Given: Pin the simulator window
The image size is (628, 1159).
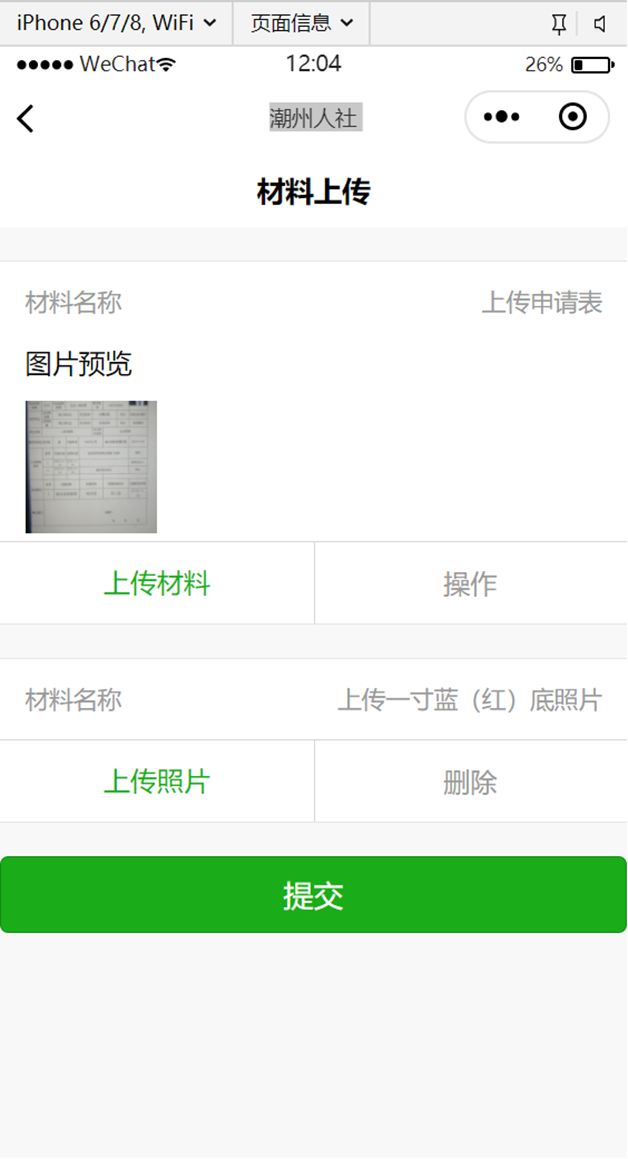Looking at the screenshot, I should coord(559,24).
